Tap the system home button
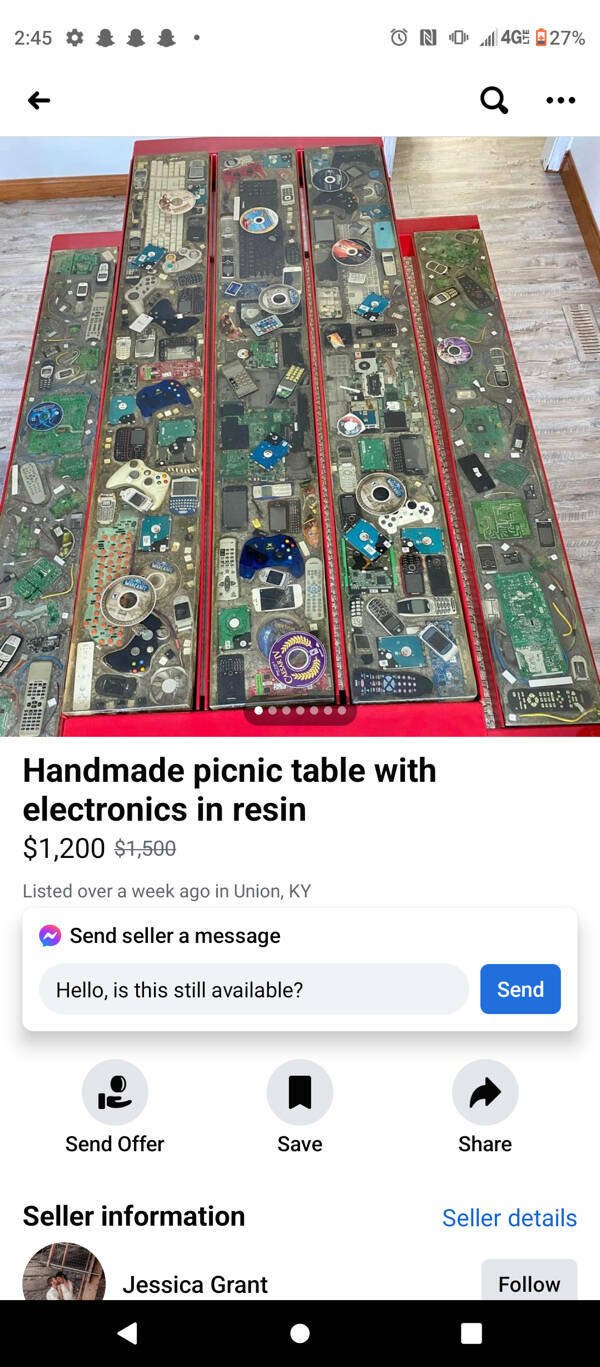This screenshot has height=1367, width=600. point(300,1333)
